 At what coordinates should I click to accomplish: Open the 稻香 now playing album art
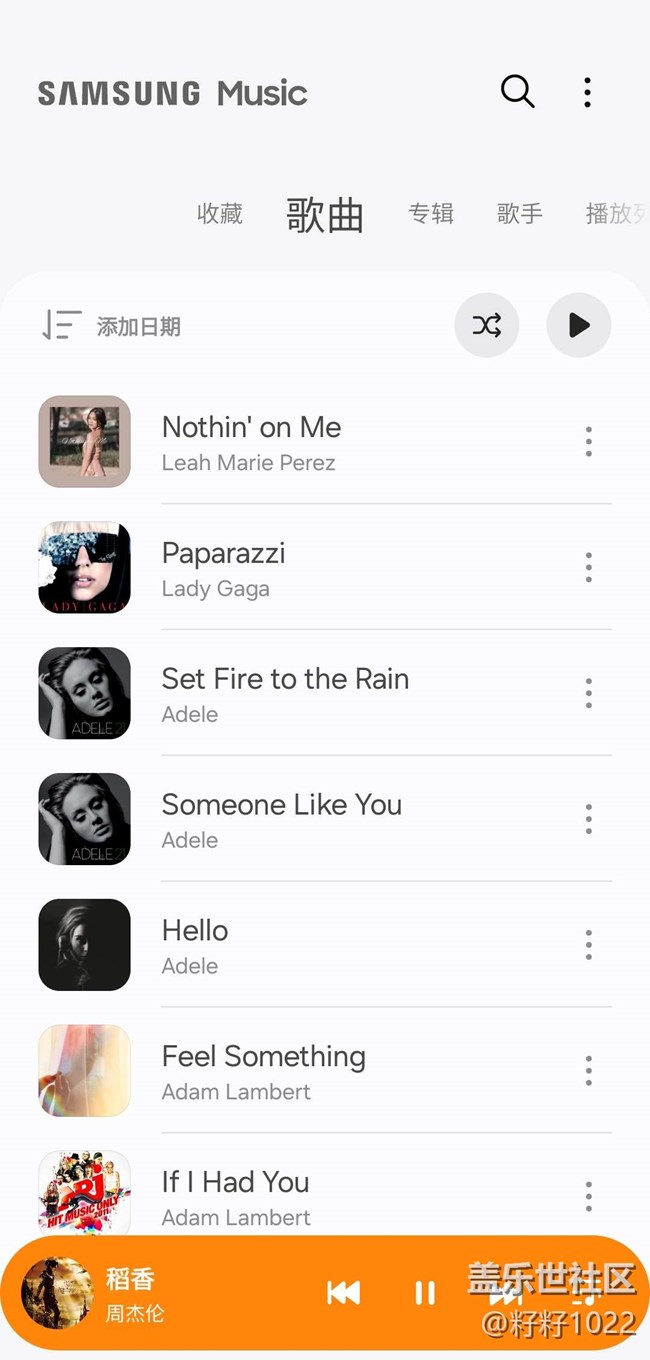pos(57,1293)
